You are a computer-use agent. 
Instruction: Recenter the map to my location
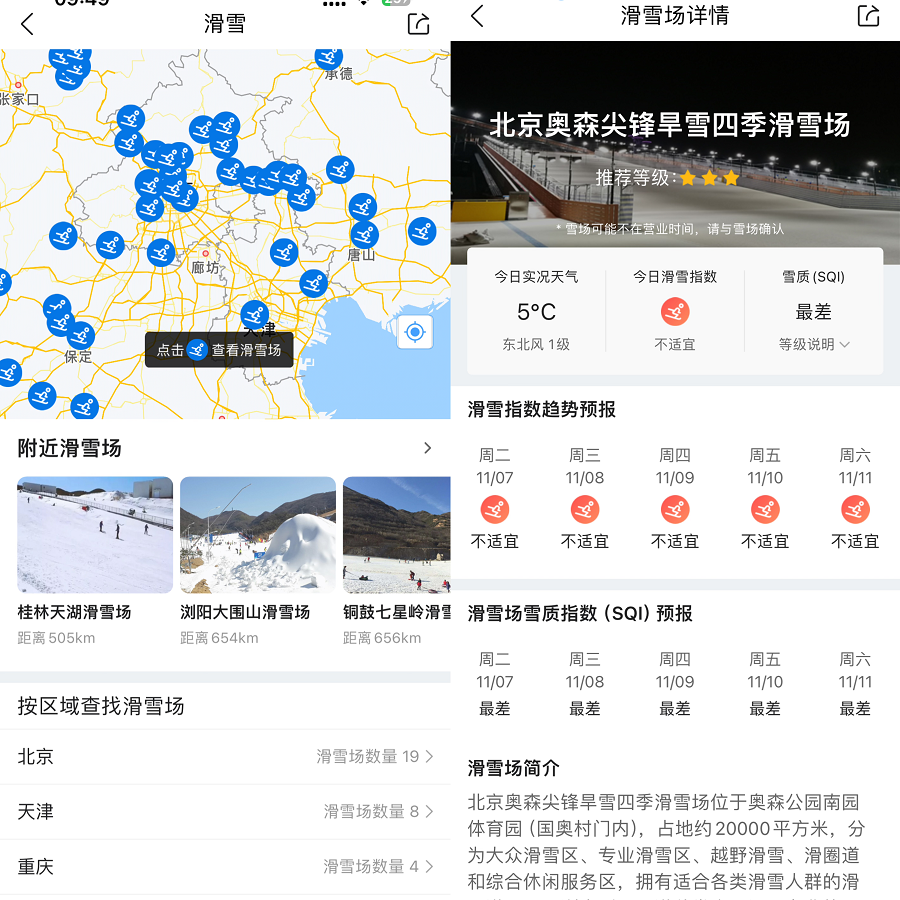coord(415,332)
